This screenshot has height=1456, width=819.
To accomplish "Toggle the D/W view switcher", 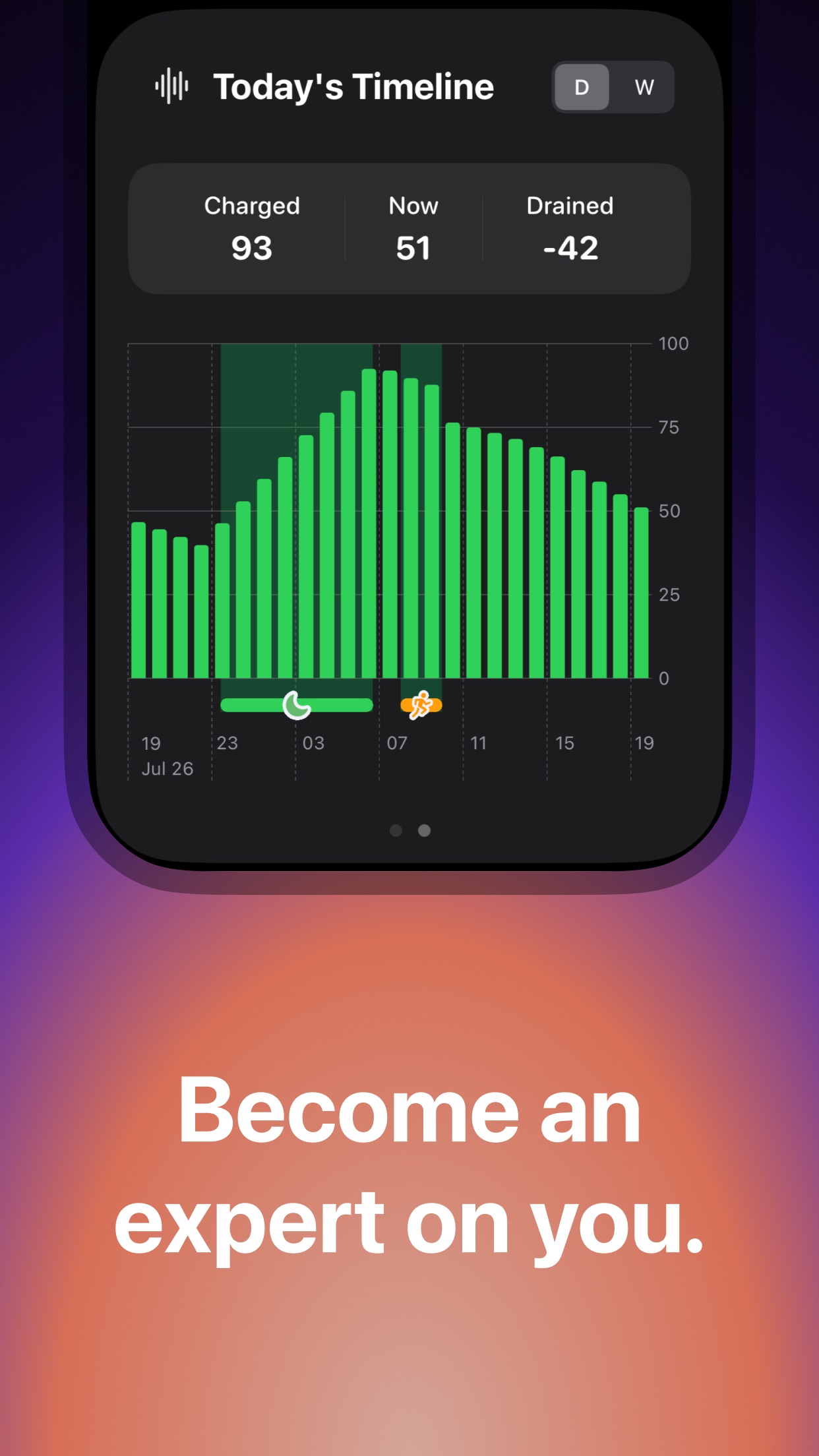I will point(613,86).
